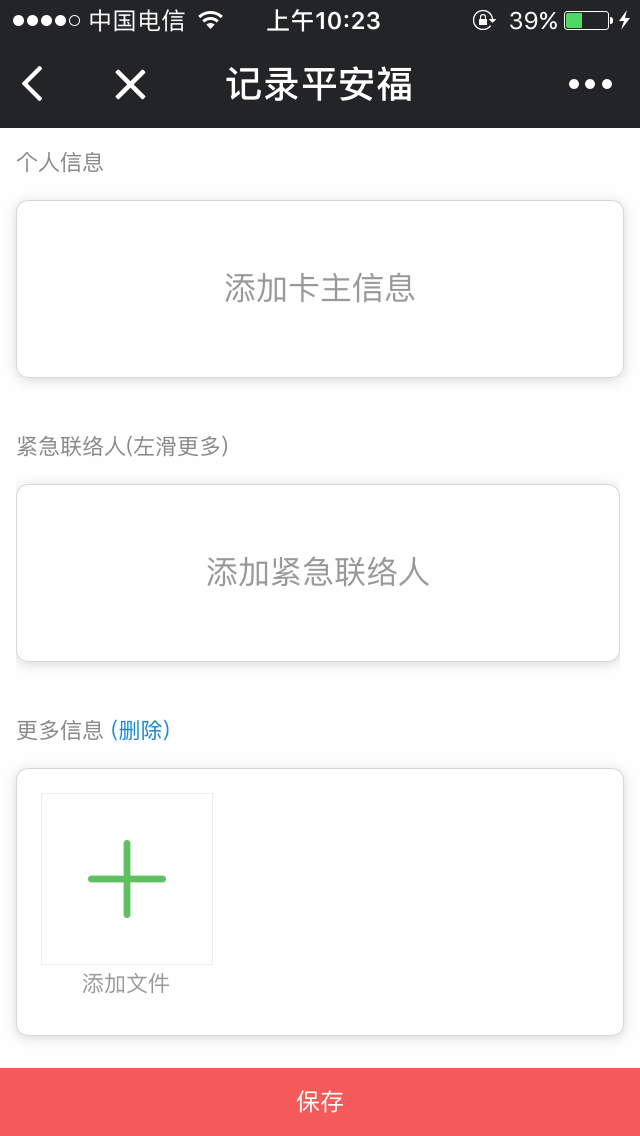Tap the 添加卡主信息 card

pos(320,289)
